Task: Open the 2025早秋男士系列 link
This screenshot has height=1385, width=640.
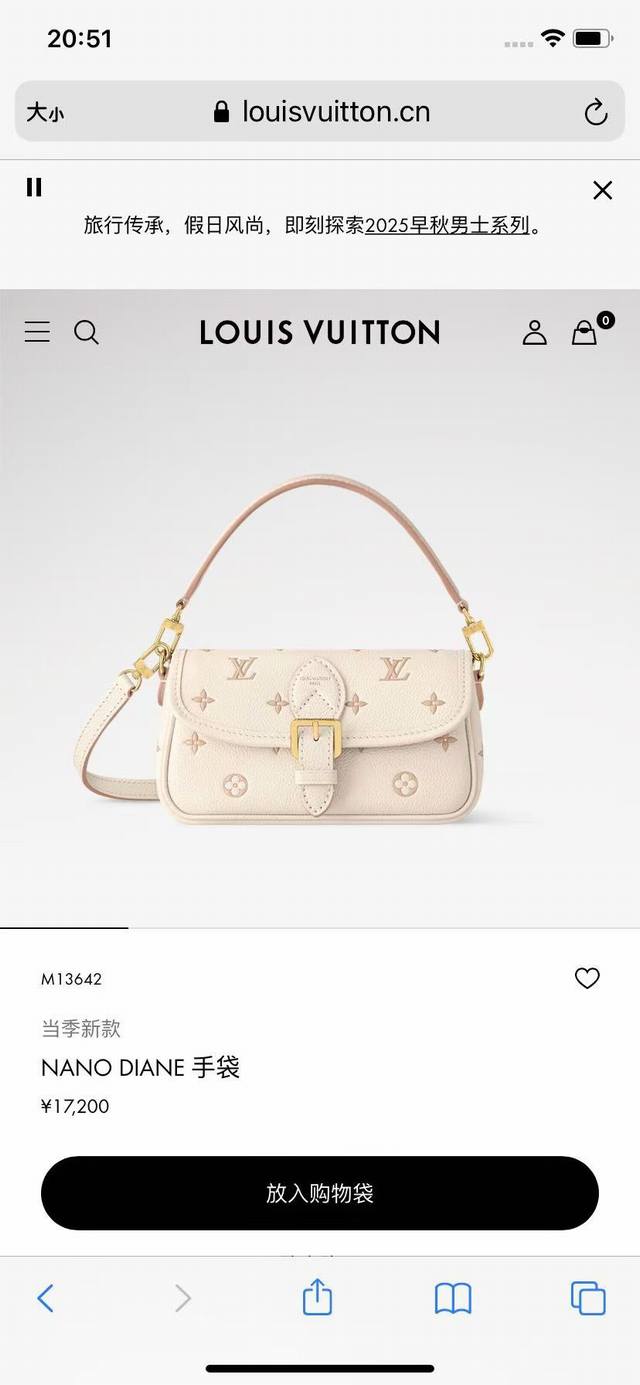Action: coord(447,226)
